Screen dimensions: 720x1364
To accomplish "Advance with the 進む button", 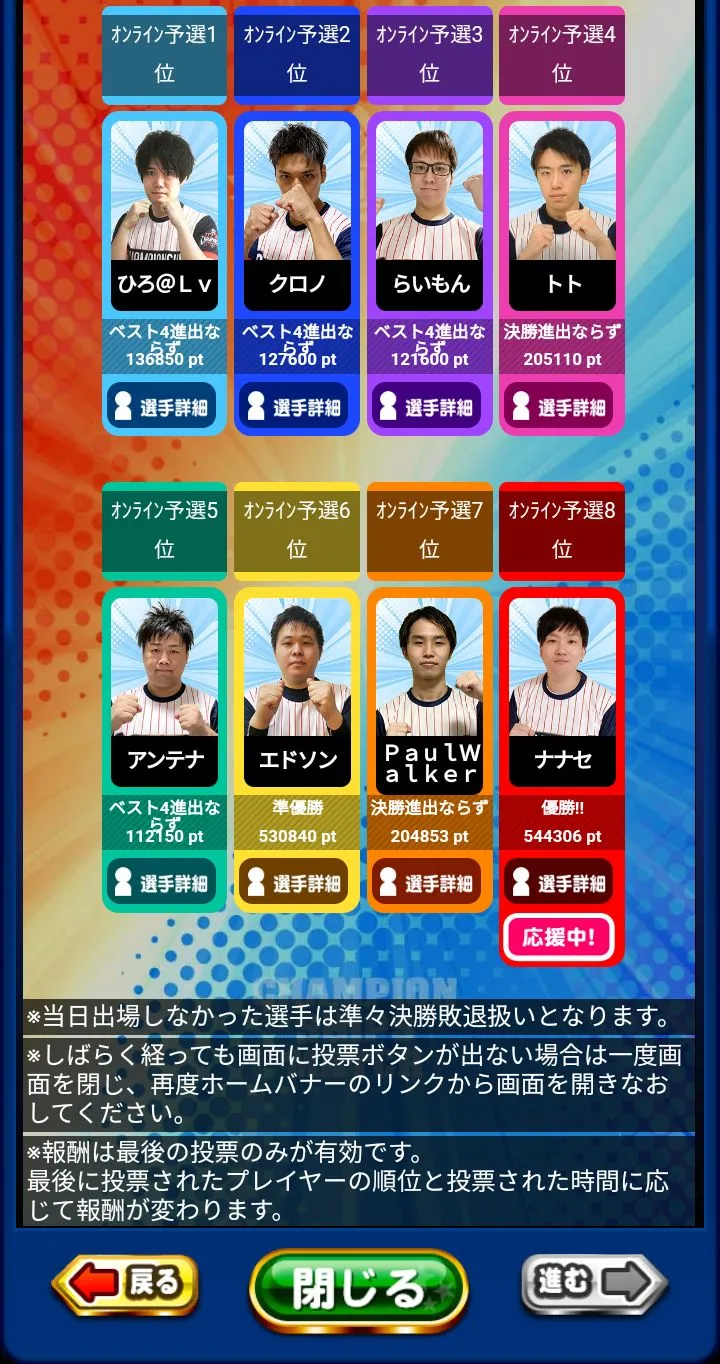I will point(594,1284).
